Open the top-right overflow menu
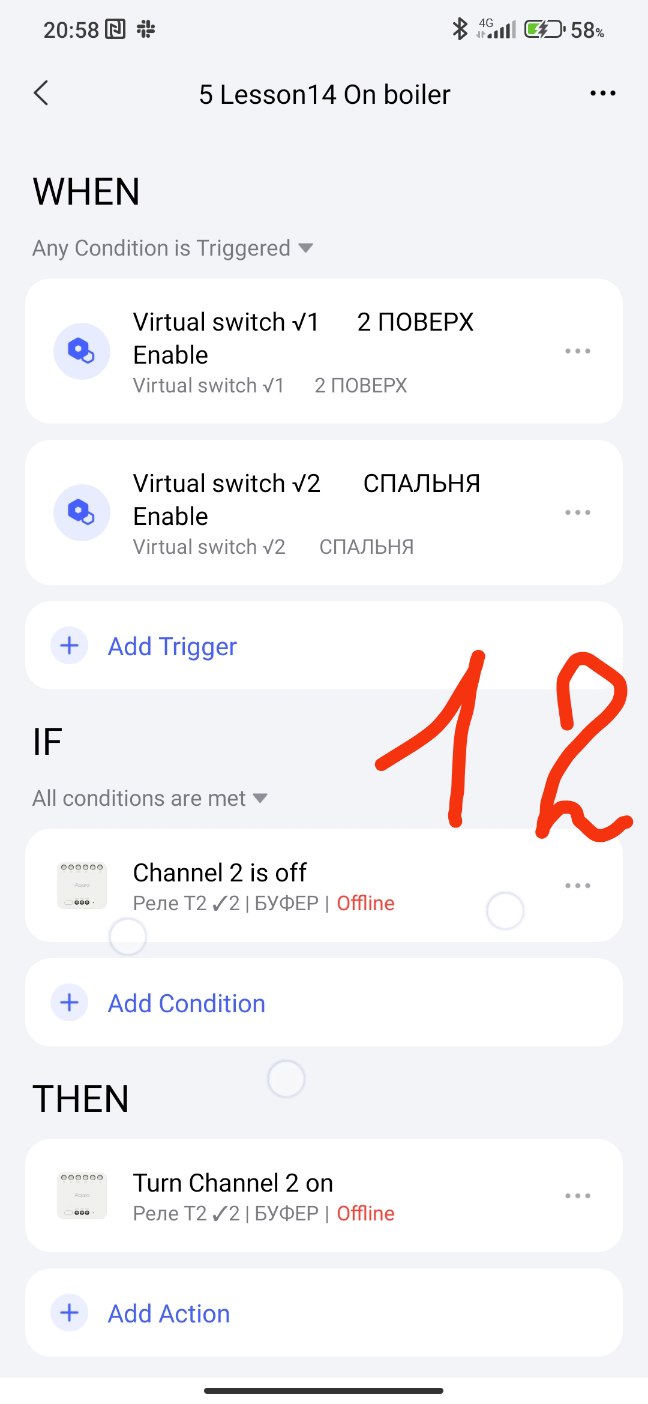Image resolution: width=648 pixels, height=1404 pixels. click(602, 94)
